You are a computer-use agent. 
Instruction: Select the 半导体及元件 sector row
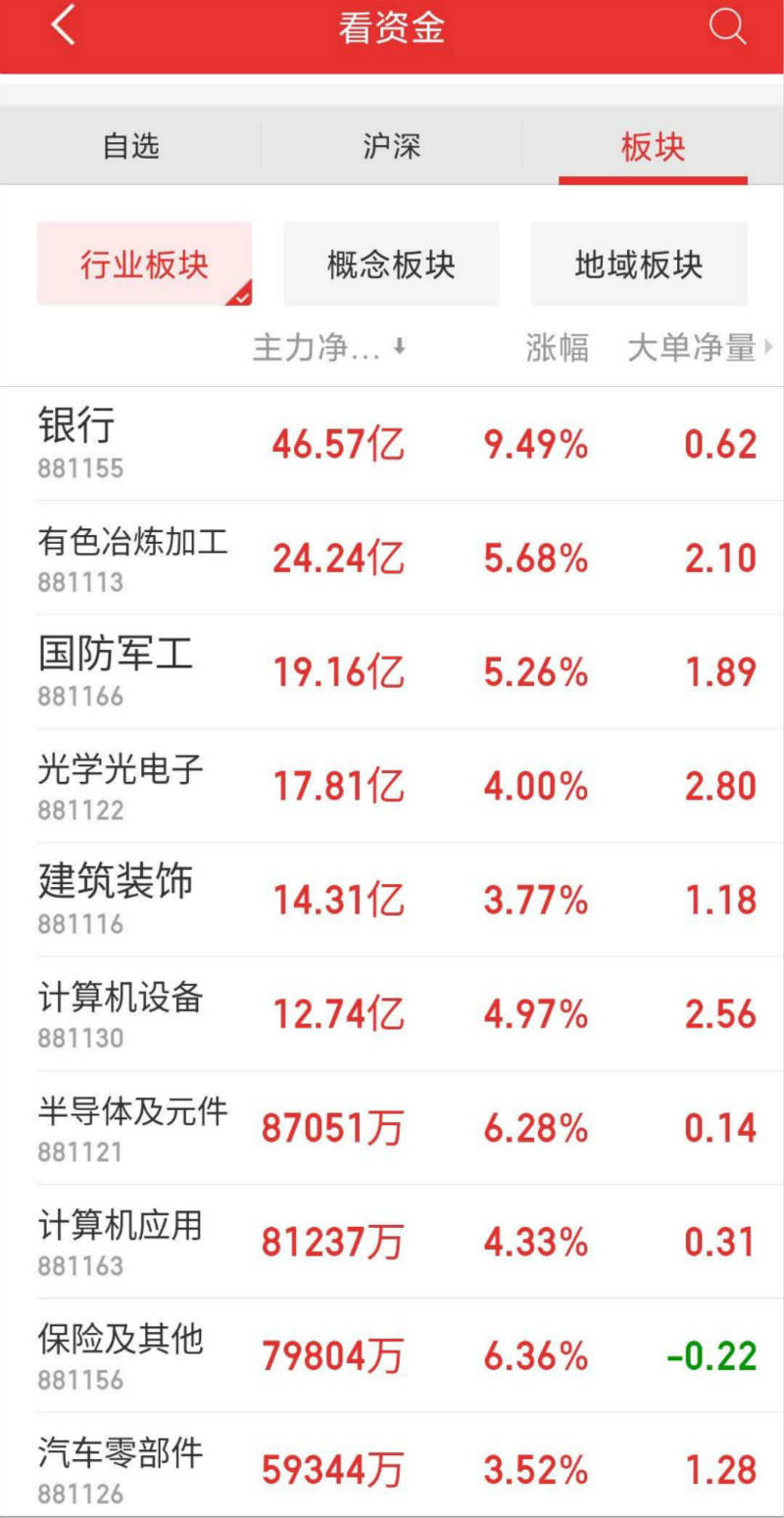[392, 1125]
